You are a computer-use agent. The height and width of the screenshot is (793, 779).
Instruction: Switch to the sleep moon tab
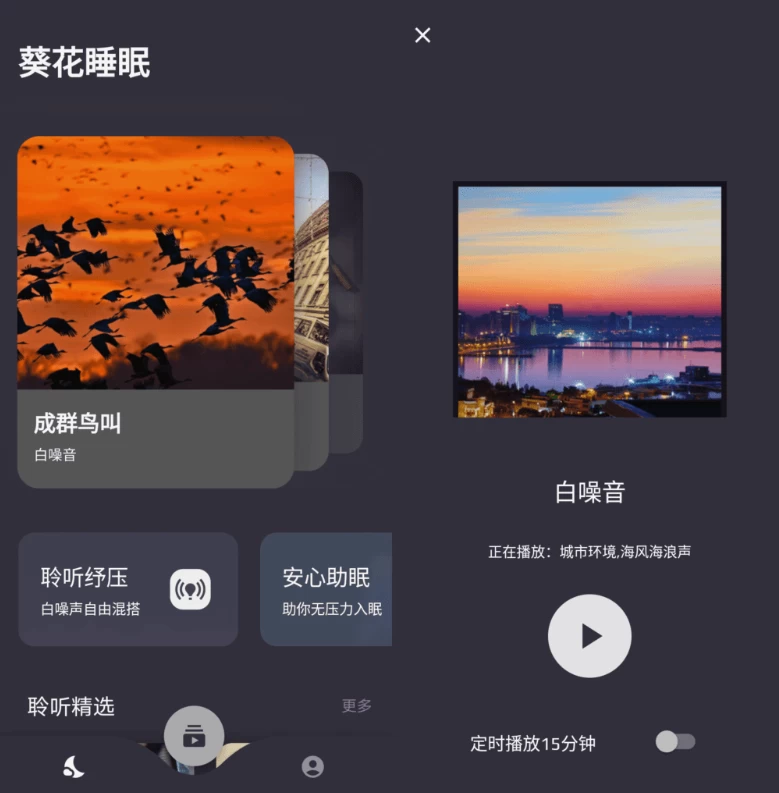(74, 767)
